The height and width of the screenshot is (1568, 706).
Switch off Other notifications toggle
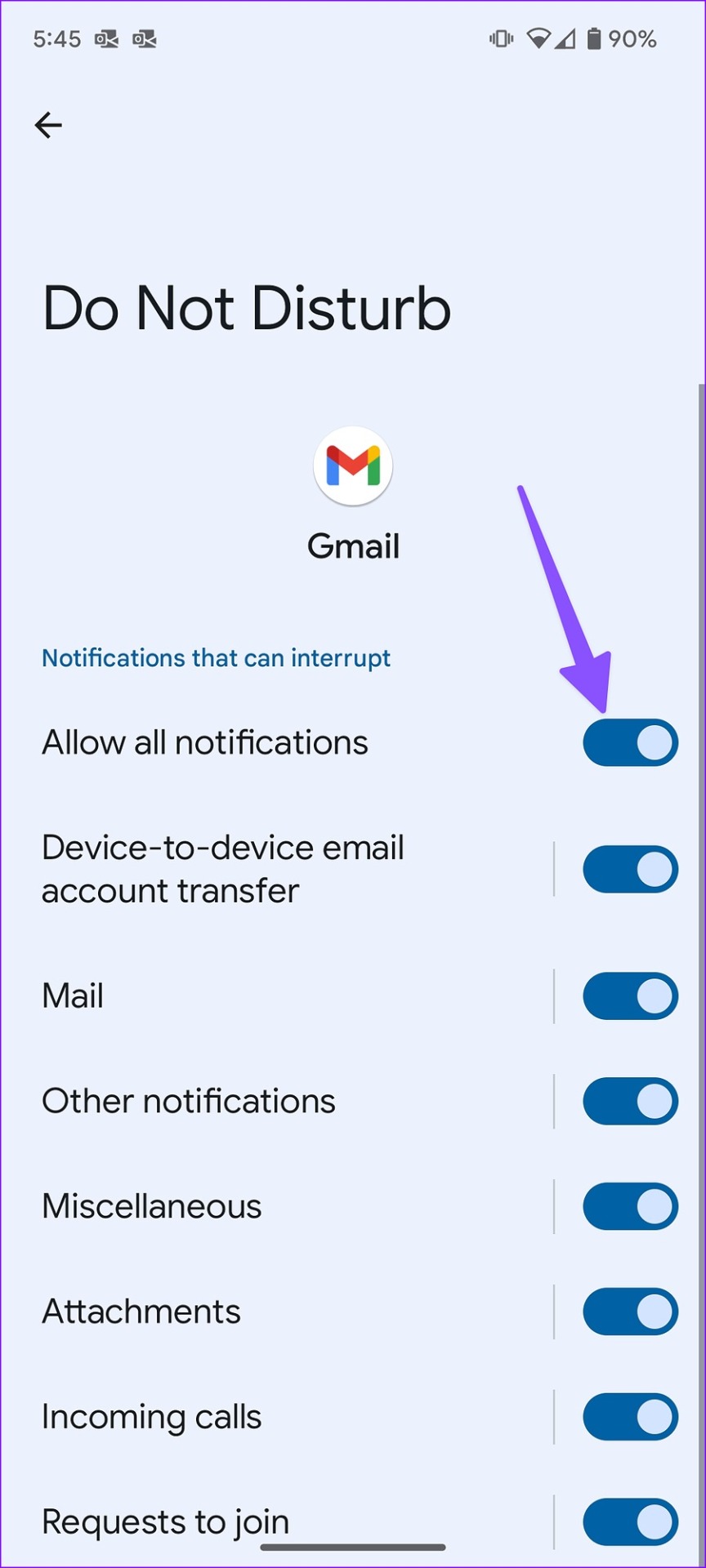[x=630, y=1101]
